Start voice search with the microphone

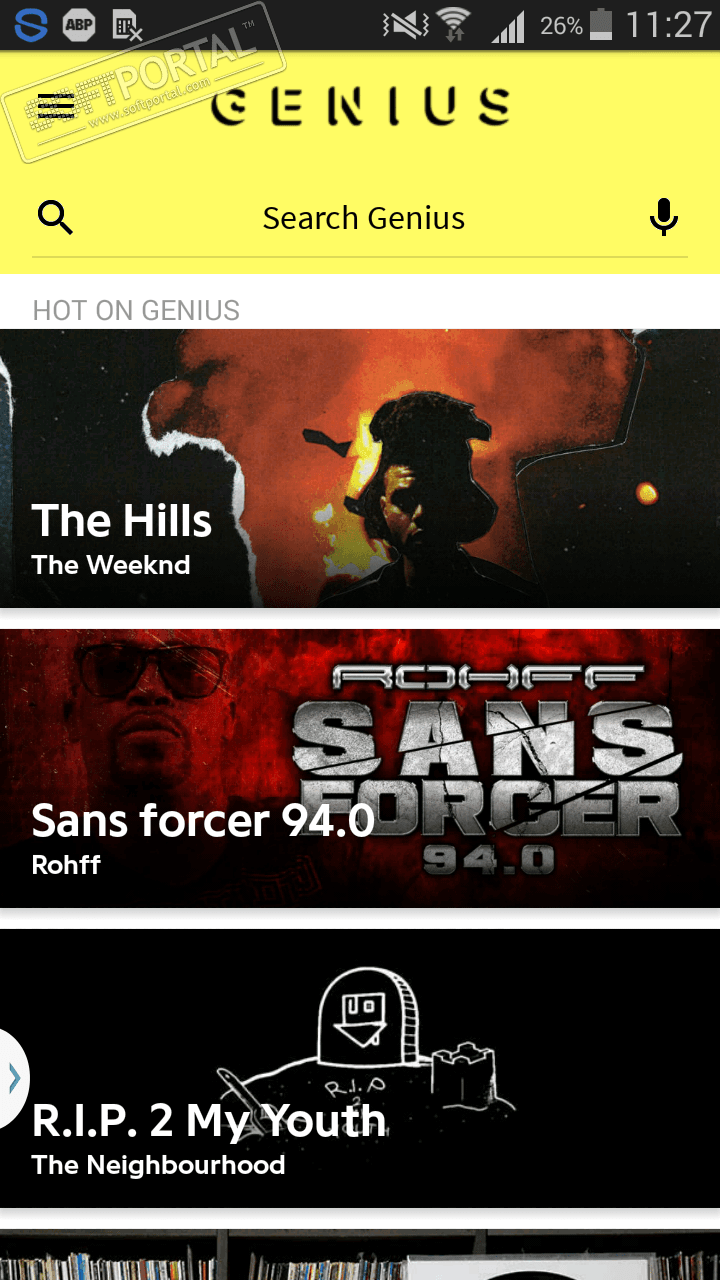click(664, 216)
